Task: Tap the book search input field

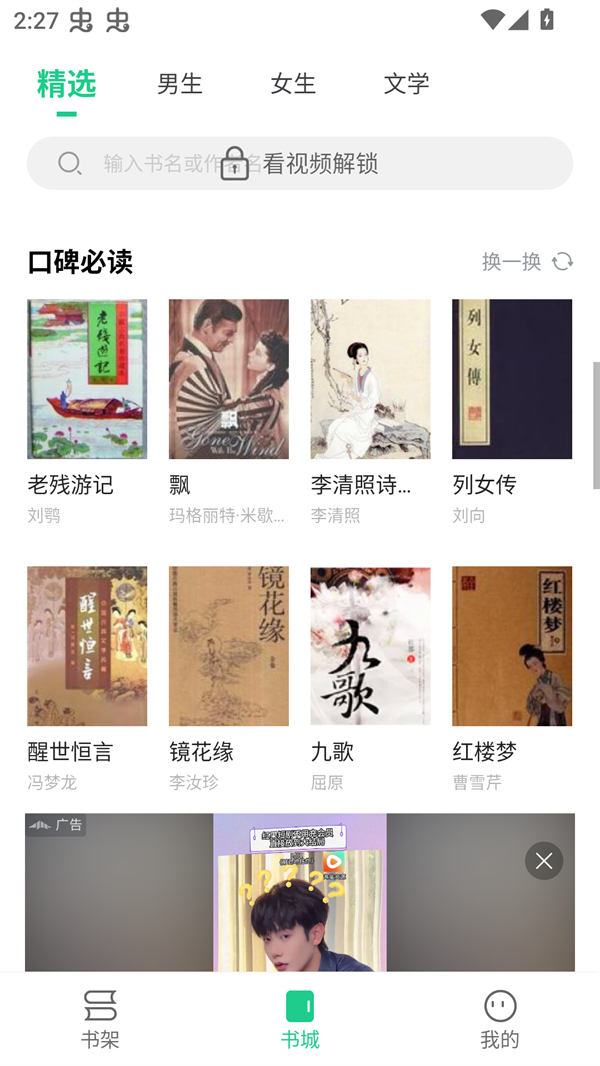Action: point(300,163)
